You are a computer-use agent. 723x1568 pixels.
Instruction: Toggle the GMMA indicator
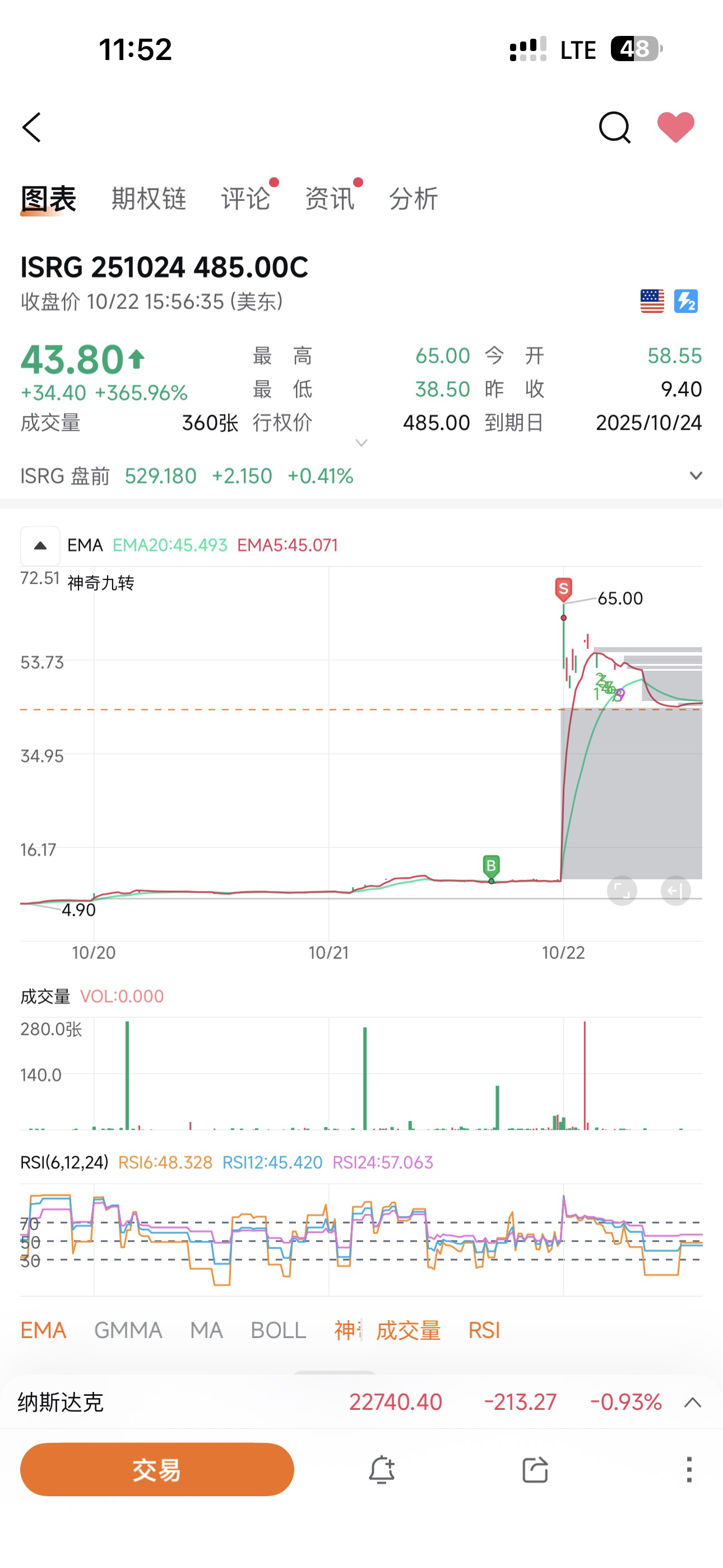[x=128, y=1330]
